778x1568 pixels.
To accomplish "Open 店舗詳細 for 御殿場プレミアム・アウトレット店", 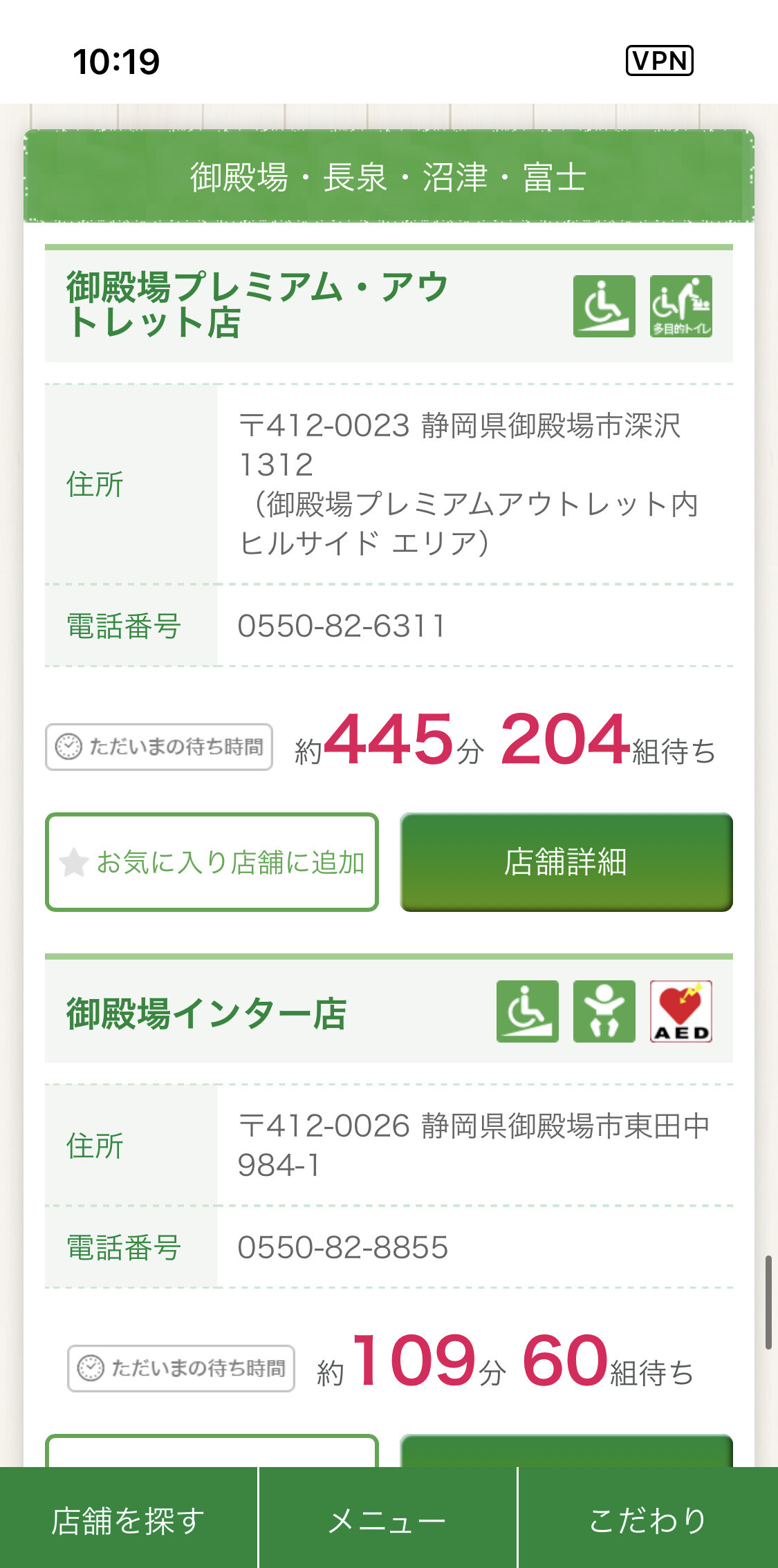I will pos(566,862).
